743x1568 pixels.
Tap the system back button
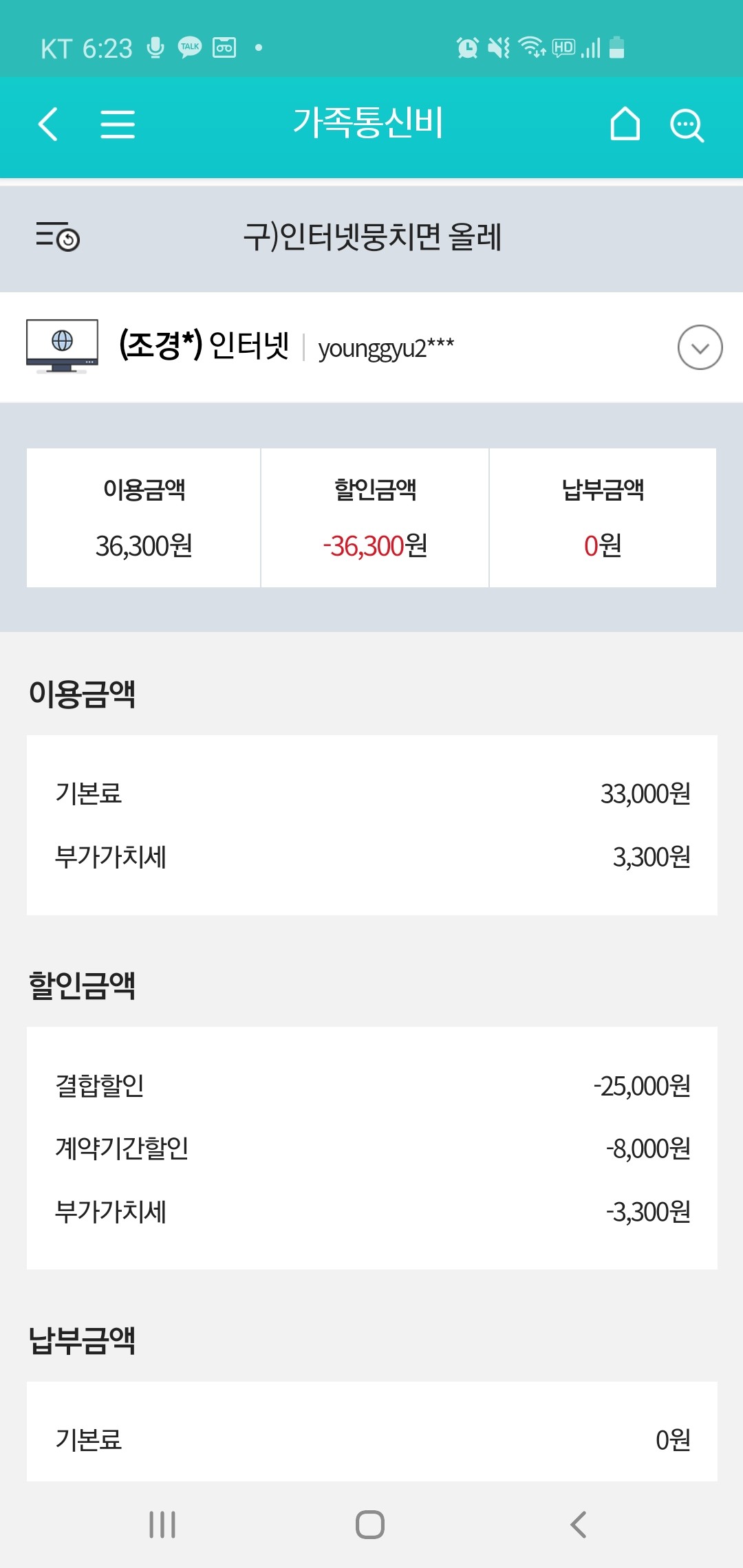tap(579, 1525)
